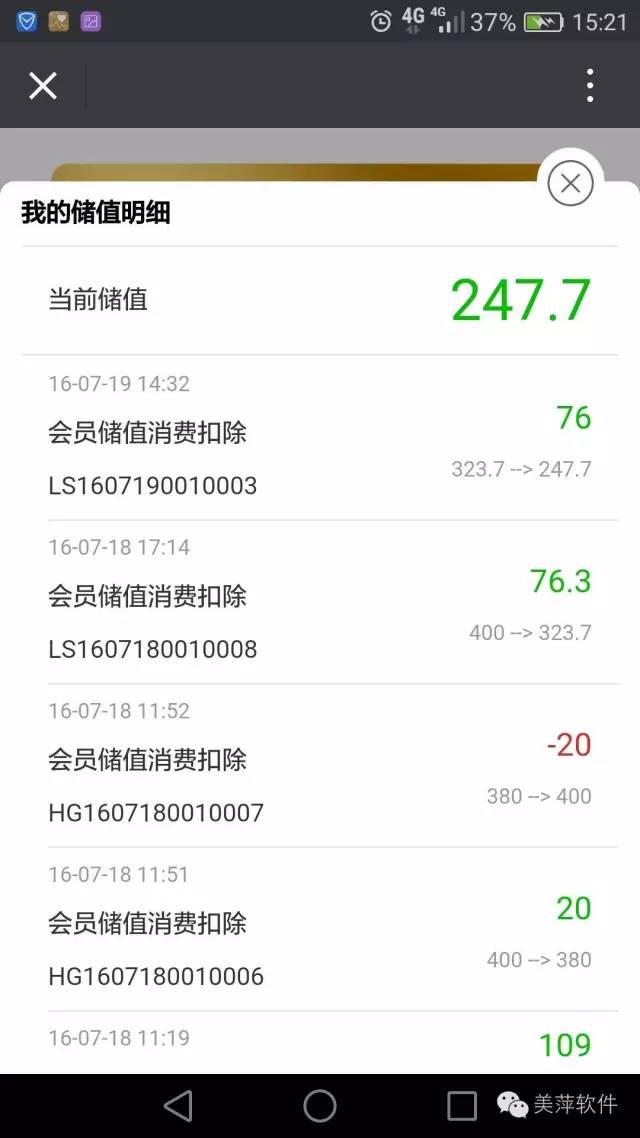The height and width of the screenshot is (1138, 640).
Task: Tap the system home button
Action: pyautogui.click(x=319, y=1106)
